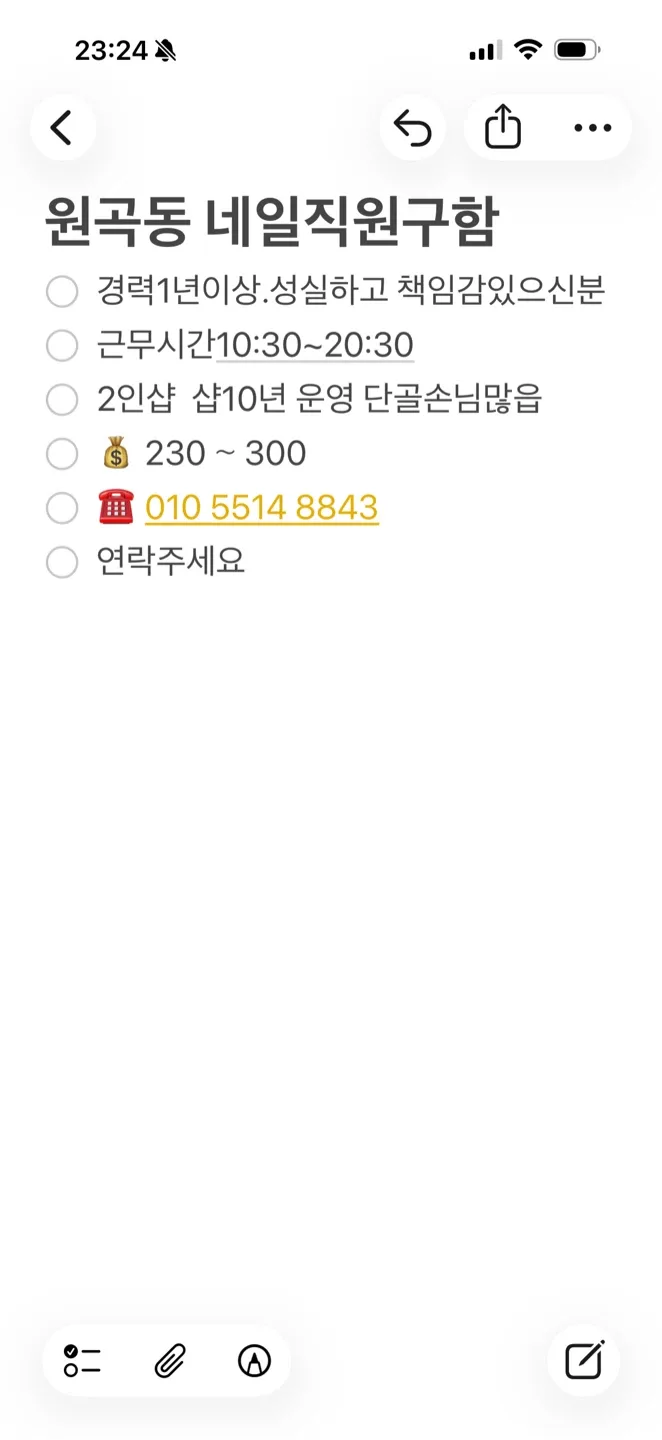Go back to the notes list
This screenshot has width=662, height=1440.
pyautogui.click(x=63, y=128)
